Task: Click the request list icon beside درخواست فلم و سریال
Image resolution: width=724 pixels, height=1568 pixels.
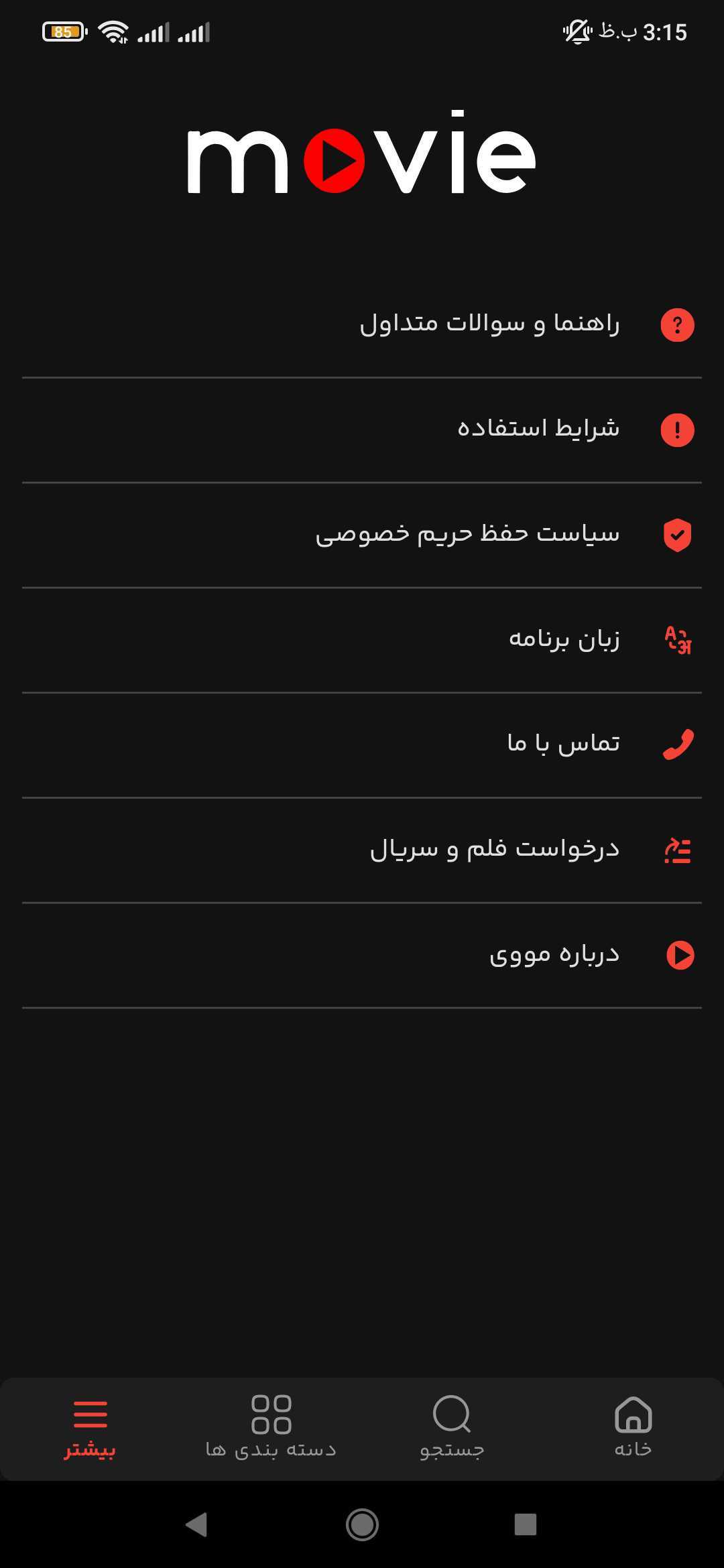Action: pos(678,849)
